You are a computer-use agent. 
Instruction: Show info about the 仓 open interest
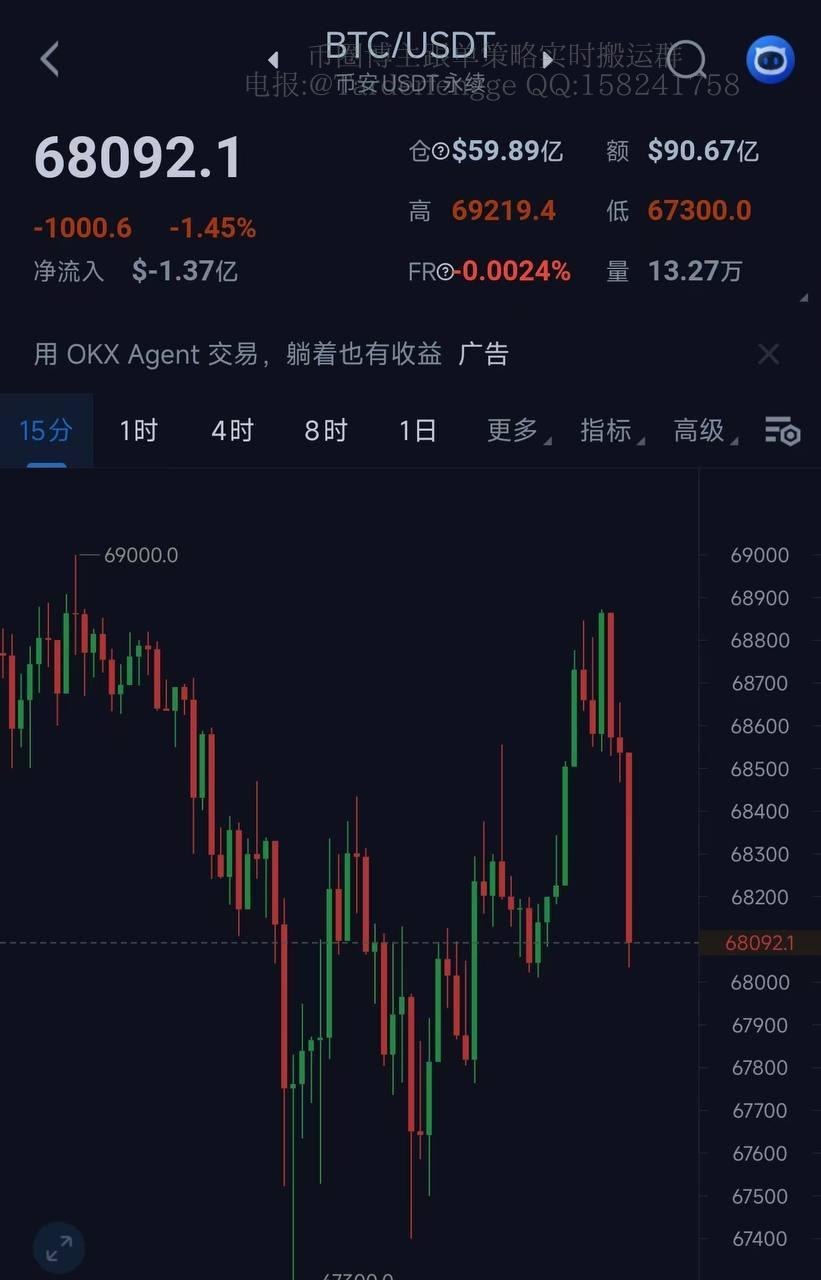(440, 152)
